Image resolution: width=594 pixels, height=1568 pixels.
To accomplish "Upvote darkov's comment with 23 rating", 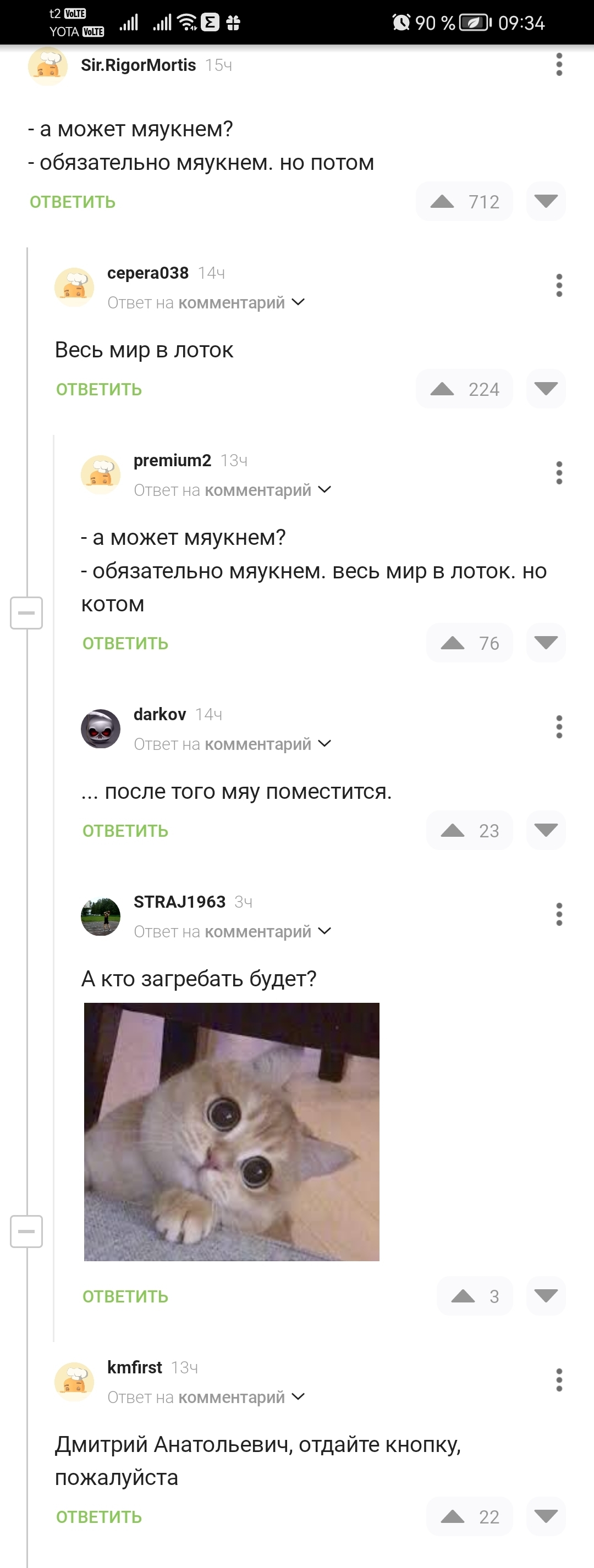I will tap(453, 830).
